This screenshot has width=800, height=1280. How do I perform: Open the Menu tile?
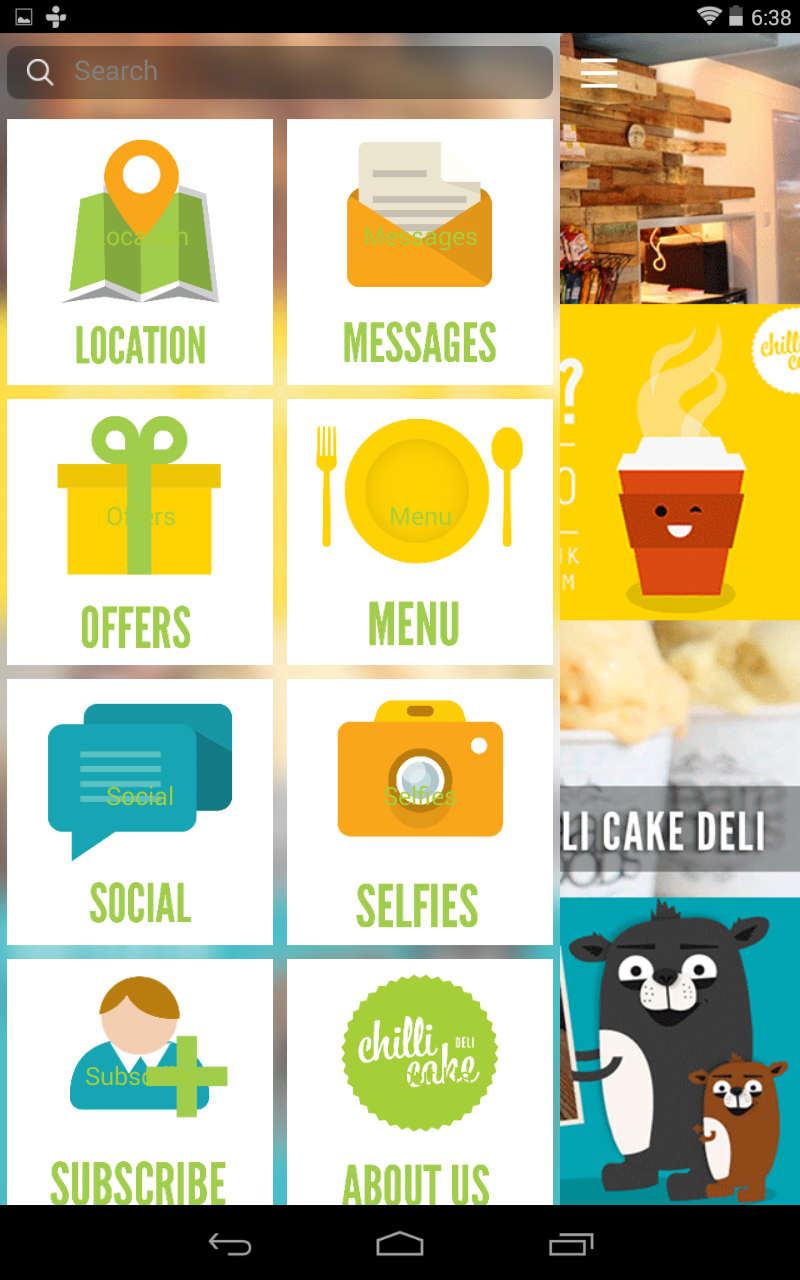click(x=420, y=532)
